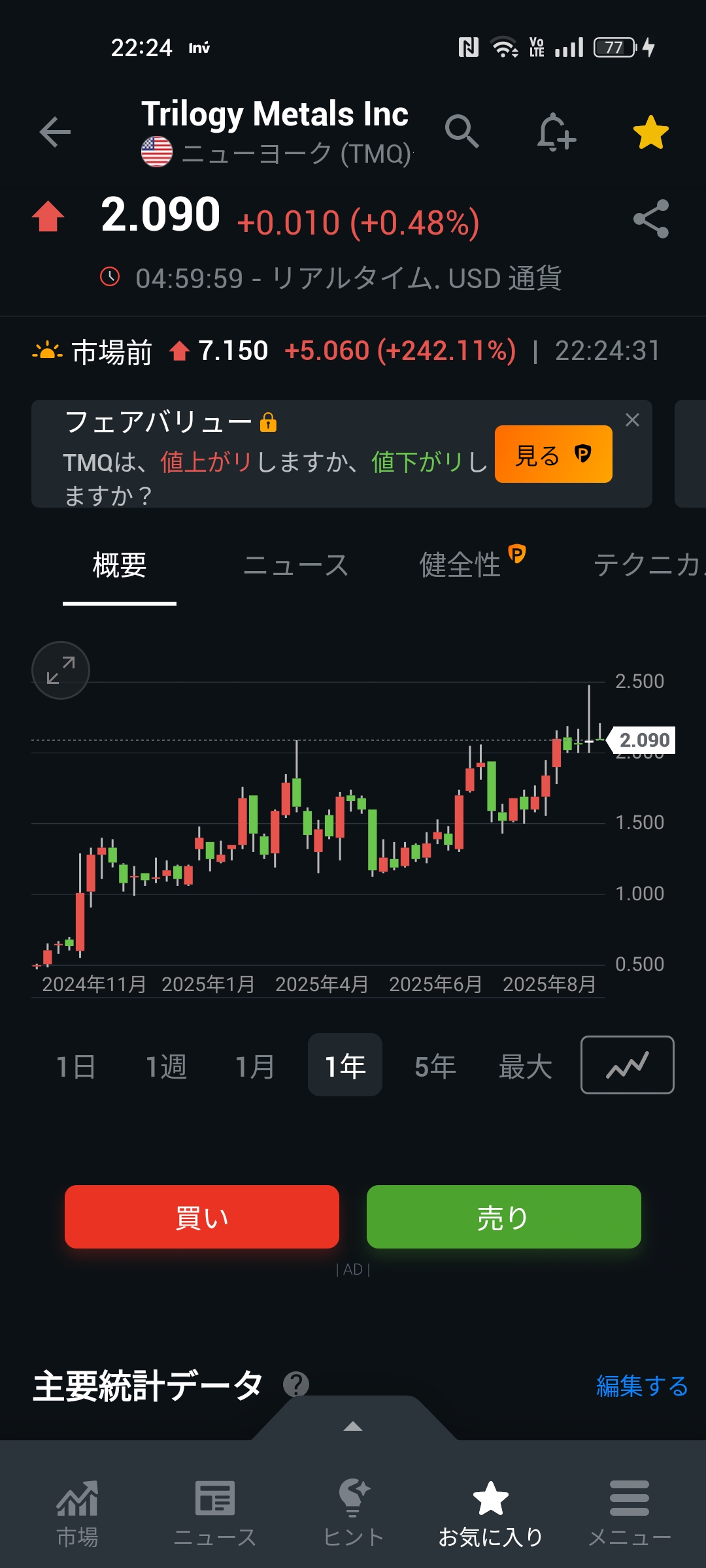Open the 健全性 tab
This screenshot has width=706, height=1568.
pyautogui.click(x=462, y=565)
